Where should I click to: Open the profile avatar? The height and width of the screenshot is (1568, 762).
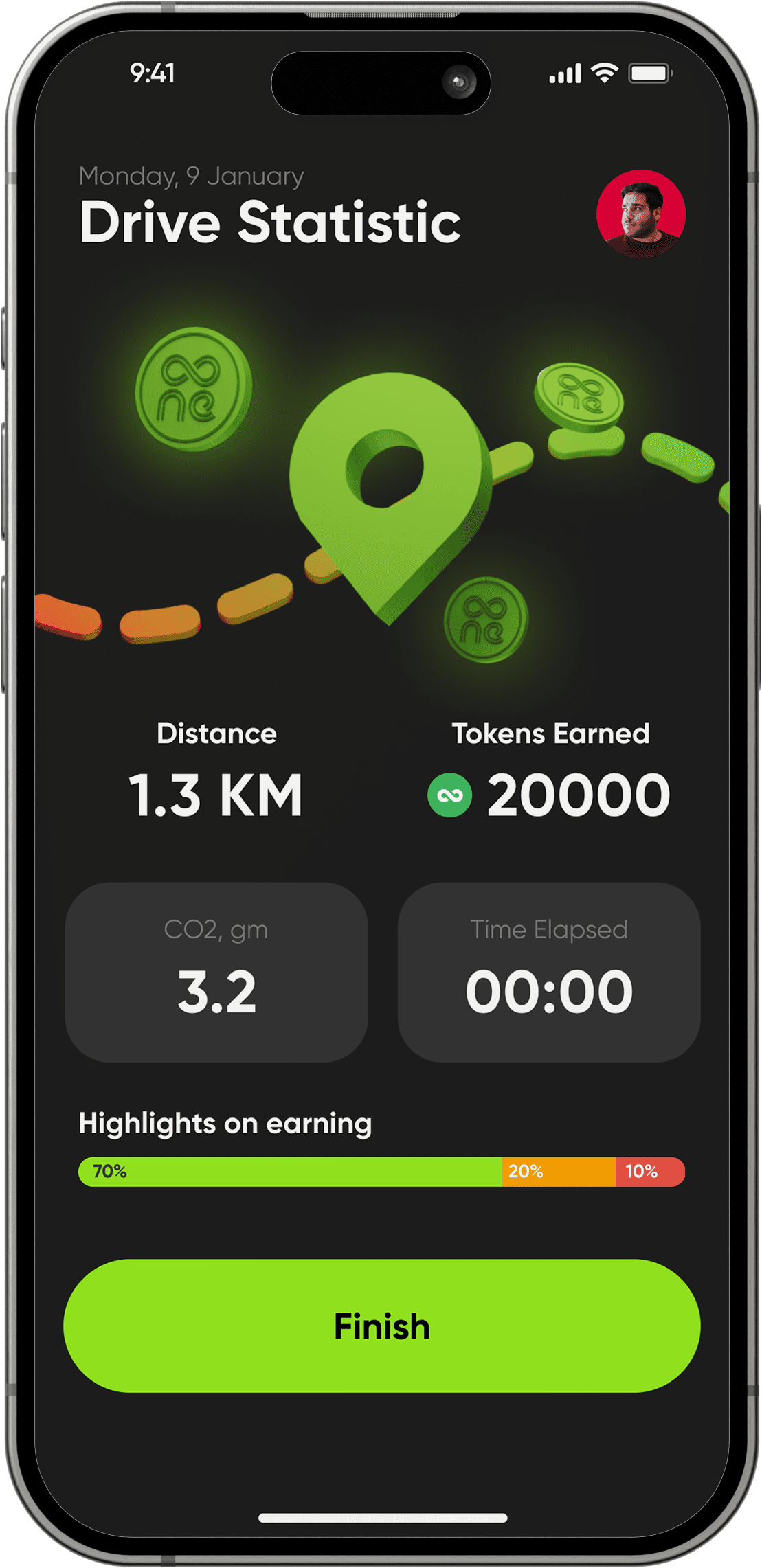coord(640,214)
